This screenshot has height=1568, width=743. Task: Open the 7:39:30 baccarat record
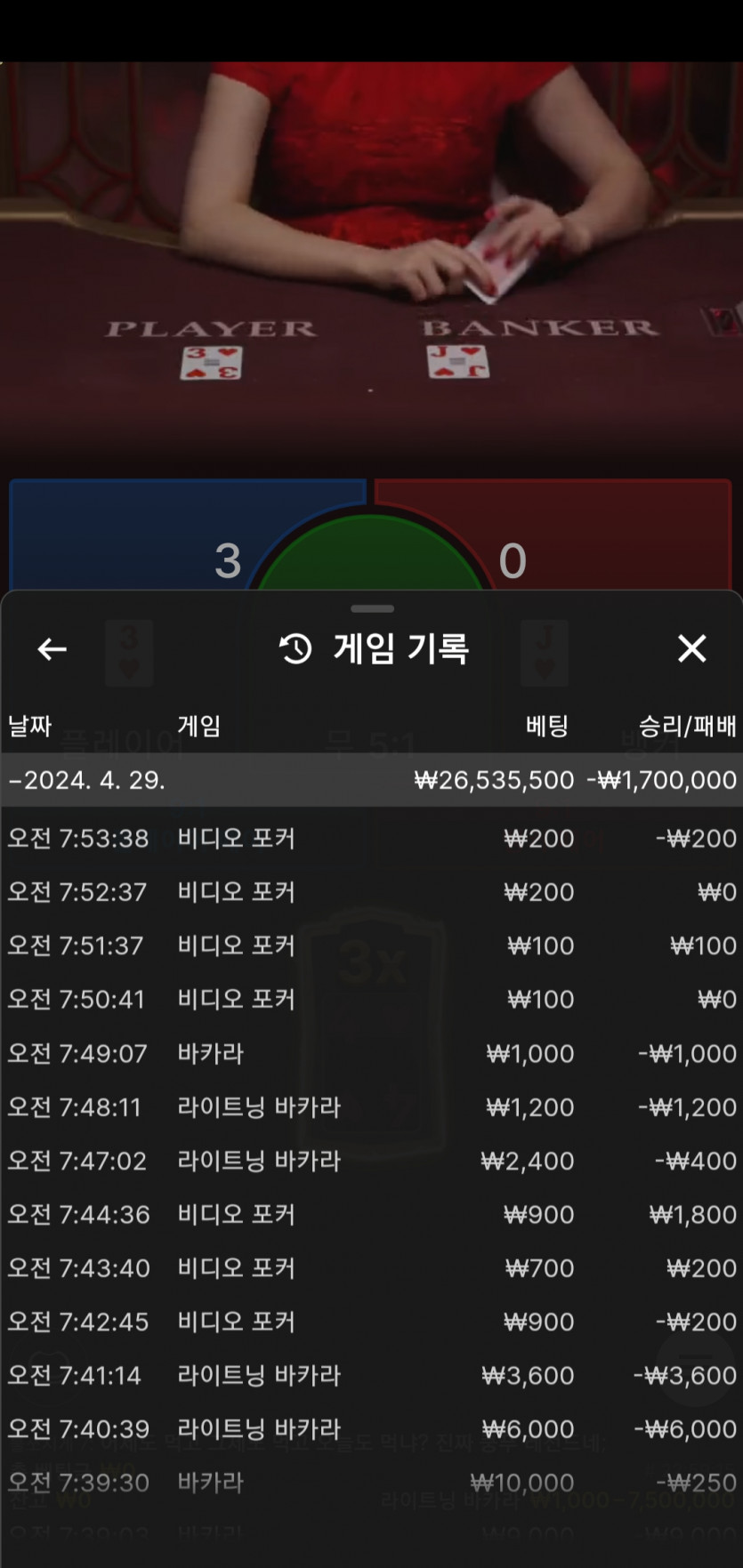tap(371, 1483)
